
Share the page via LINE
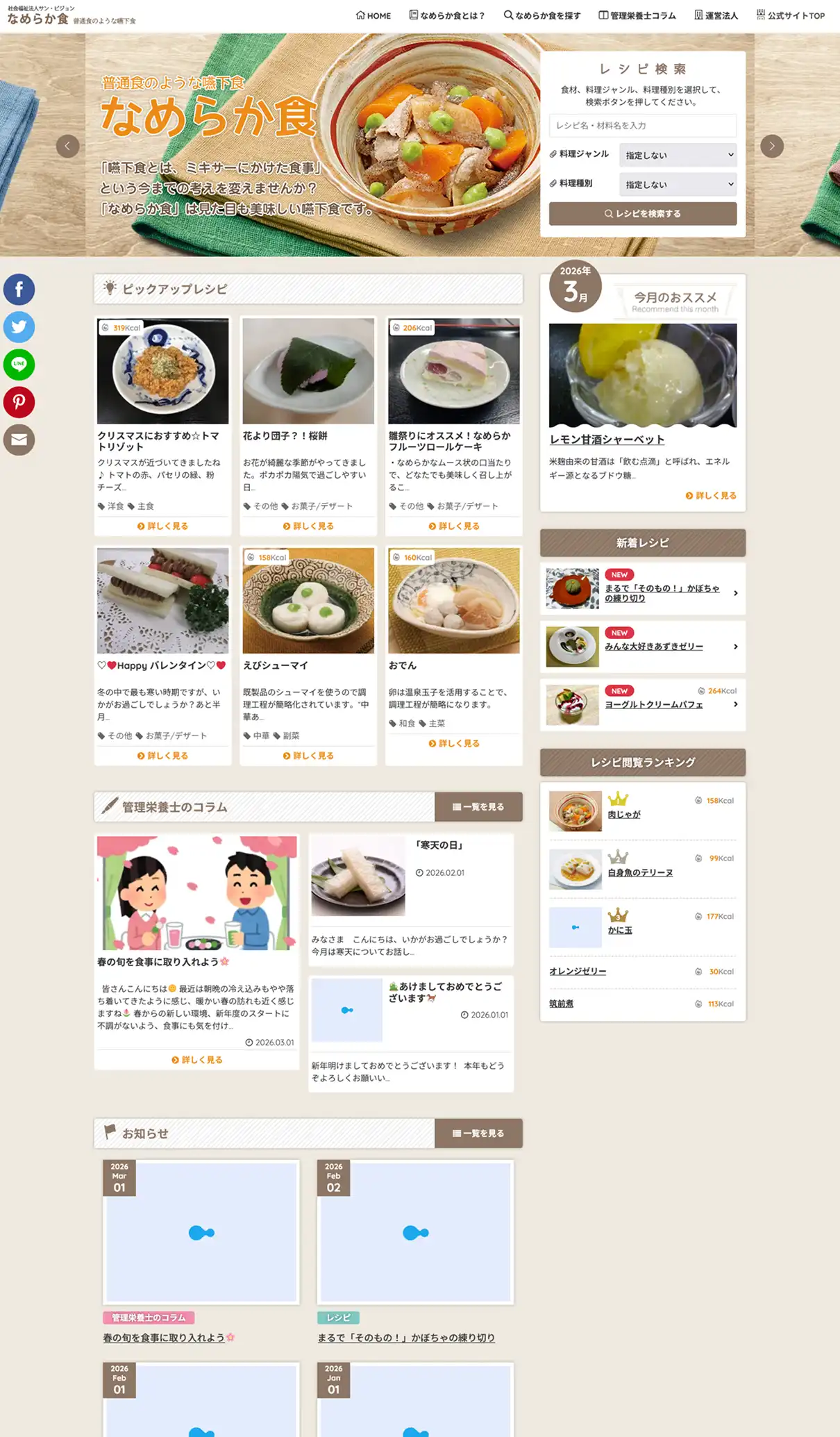coord(19,365)
